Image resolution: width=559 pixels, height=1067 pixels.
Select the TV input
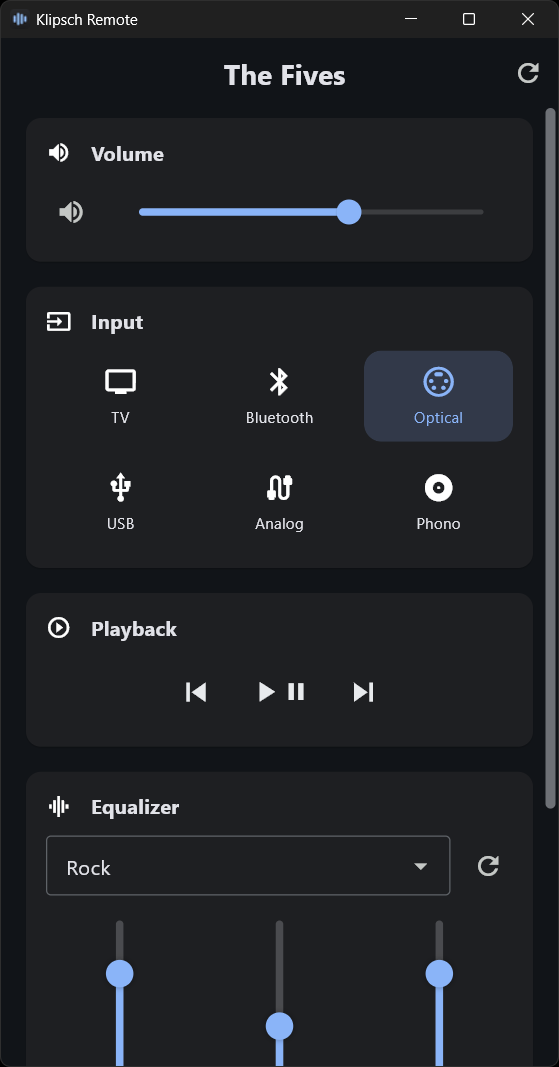coord(121,396)
